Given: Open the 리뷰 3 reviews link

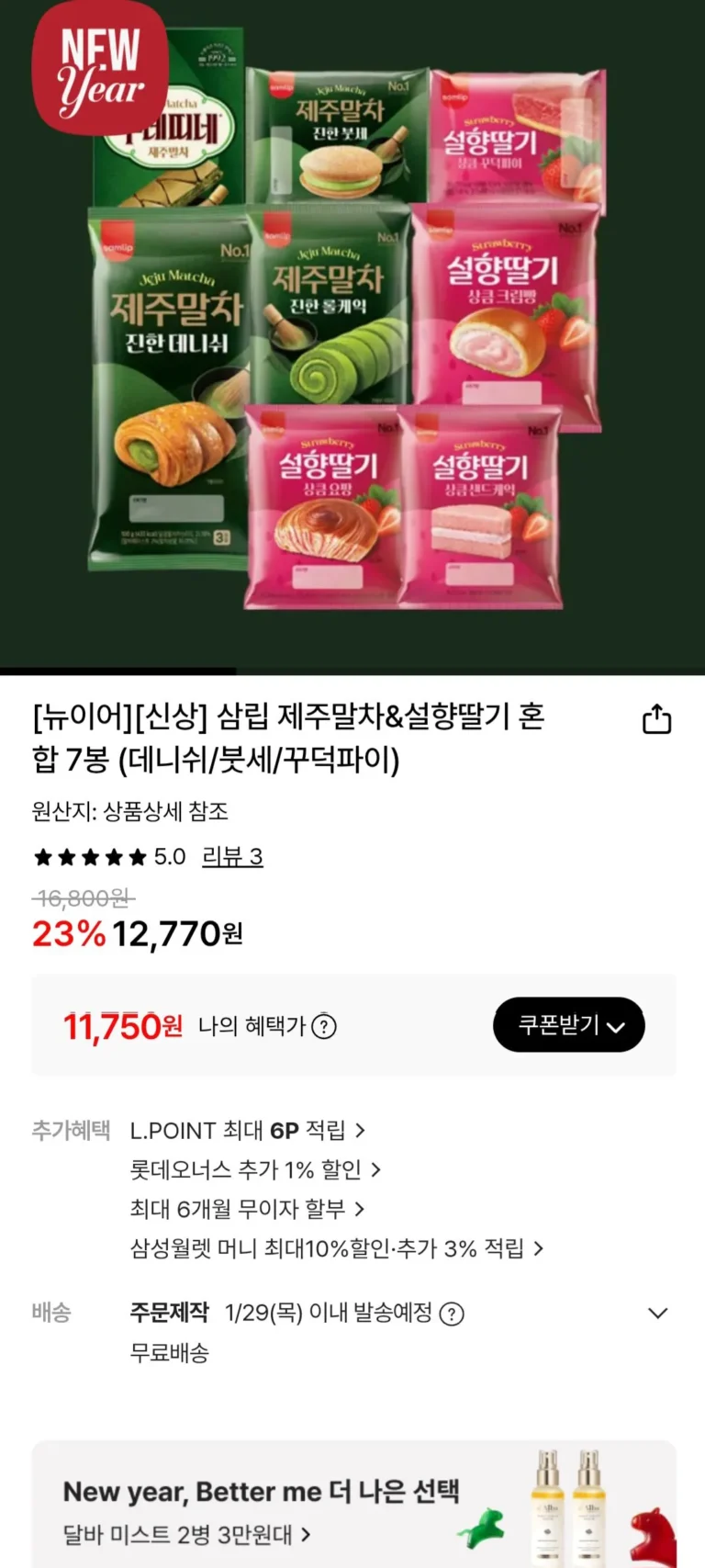Looking at the screenshot, I should [232, 857].
